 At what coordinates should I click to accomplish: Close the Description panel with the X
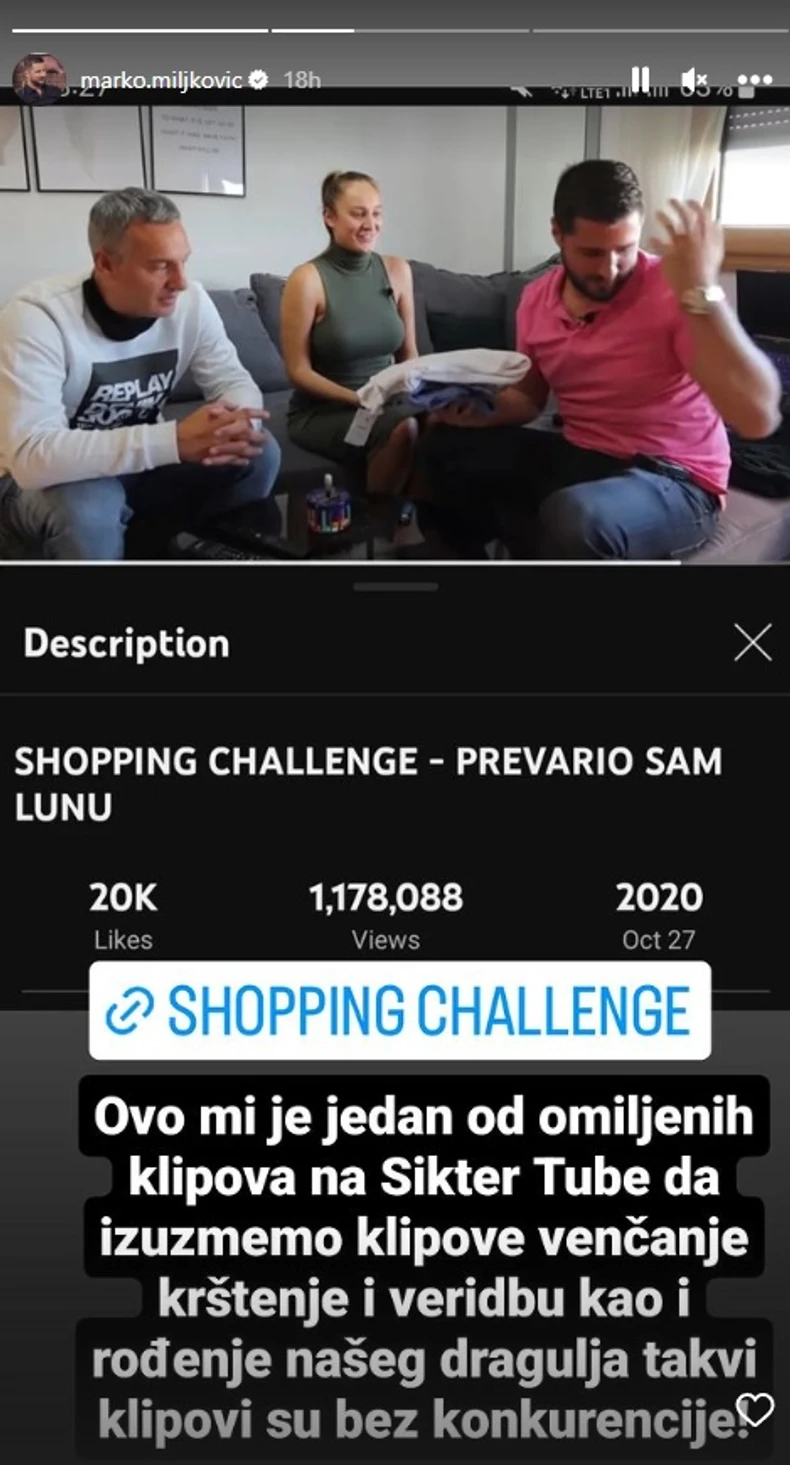click(752, 643)
